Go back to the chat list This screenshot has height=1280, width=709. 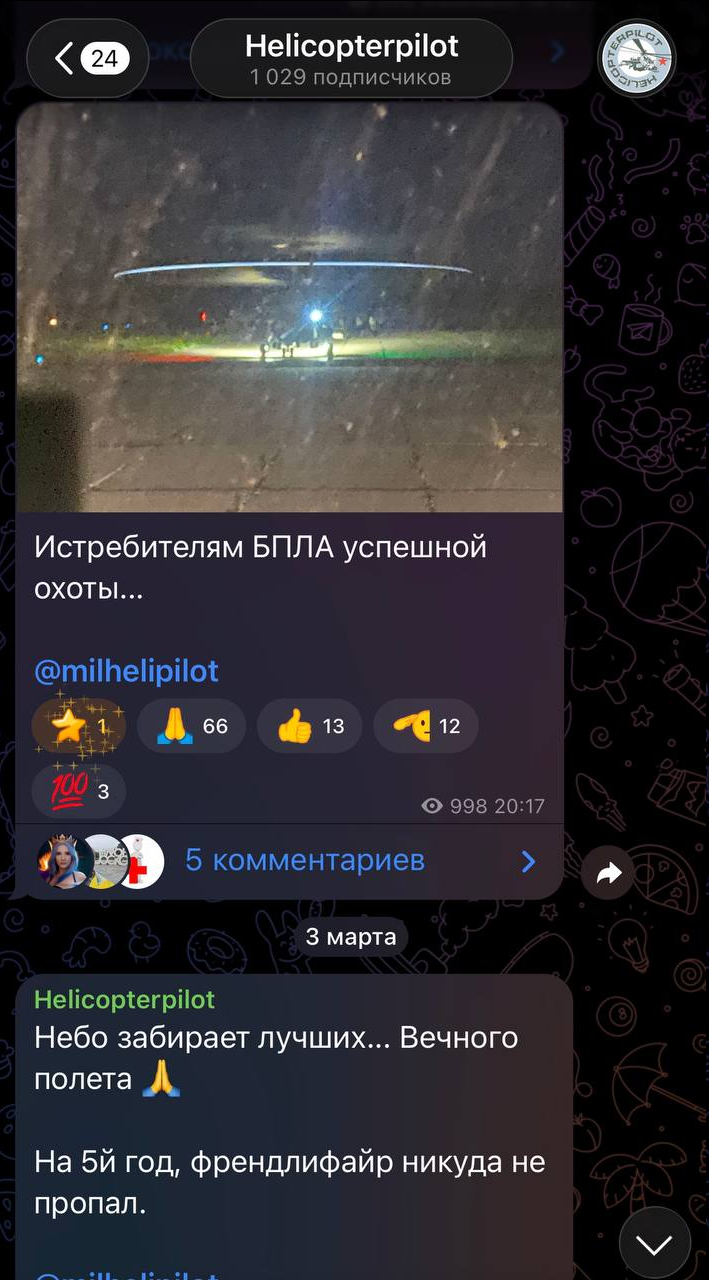87,59
